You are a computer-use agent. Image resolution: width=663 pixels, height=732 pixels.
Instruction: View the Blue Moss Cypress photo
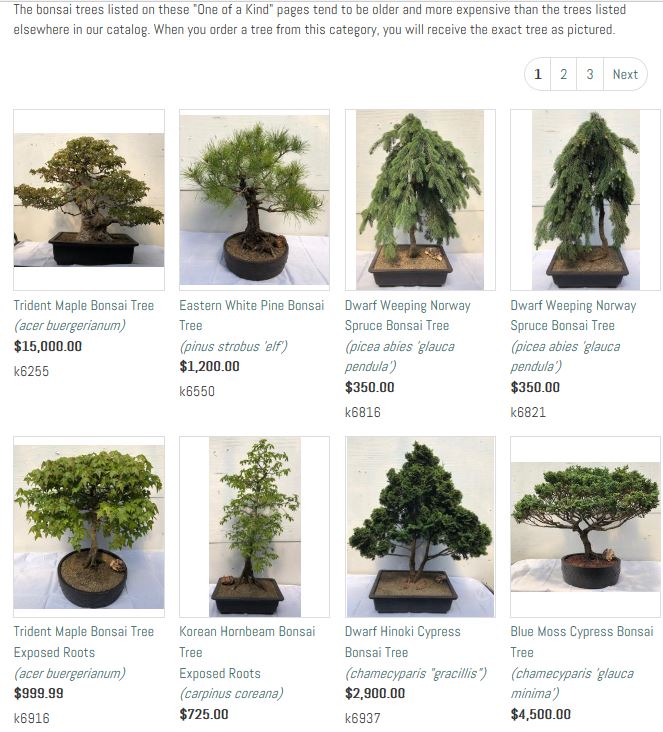click(585, 526)
